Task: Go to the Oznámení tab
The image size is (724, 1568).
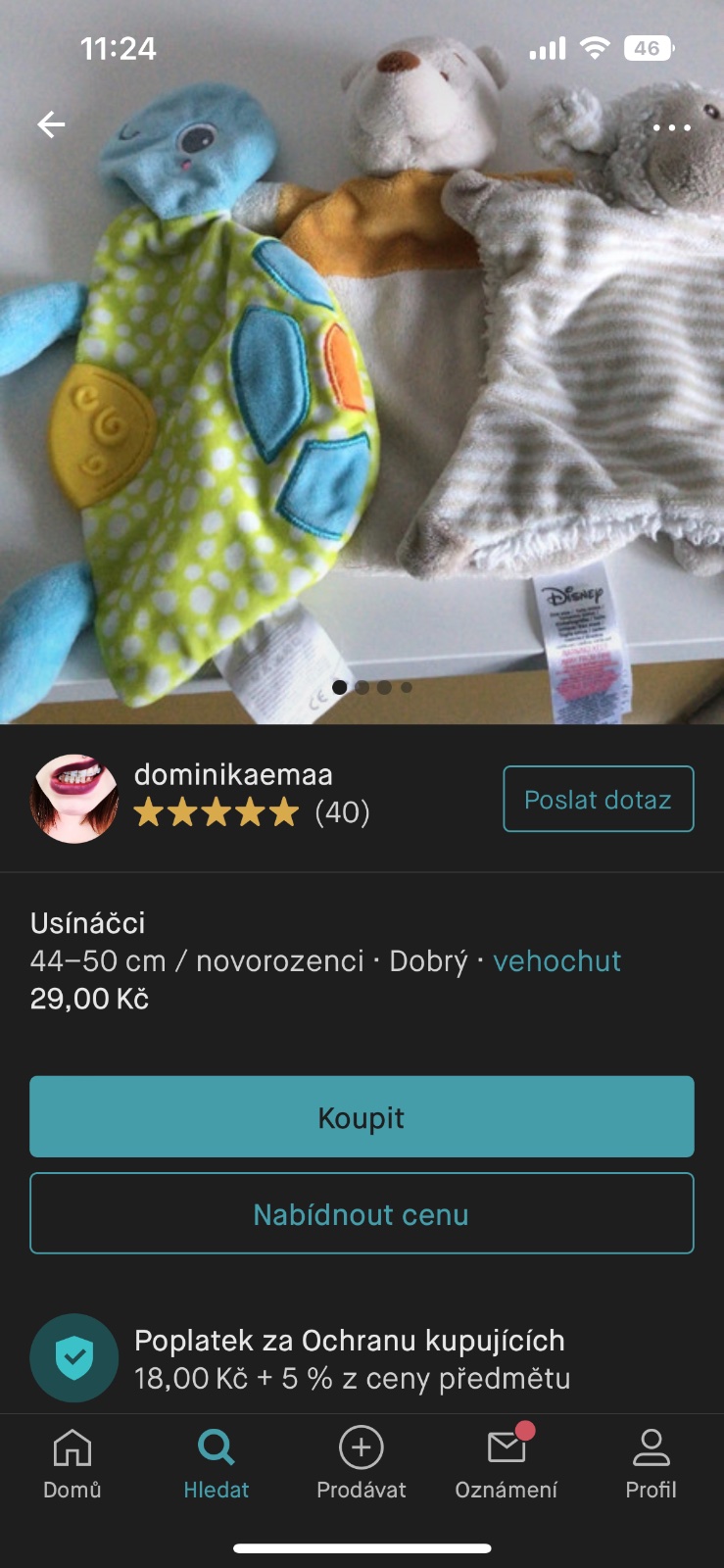Action: [x=507, y=1464]
